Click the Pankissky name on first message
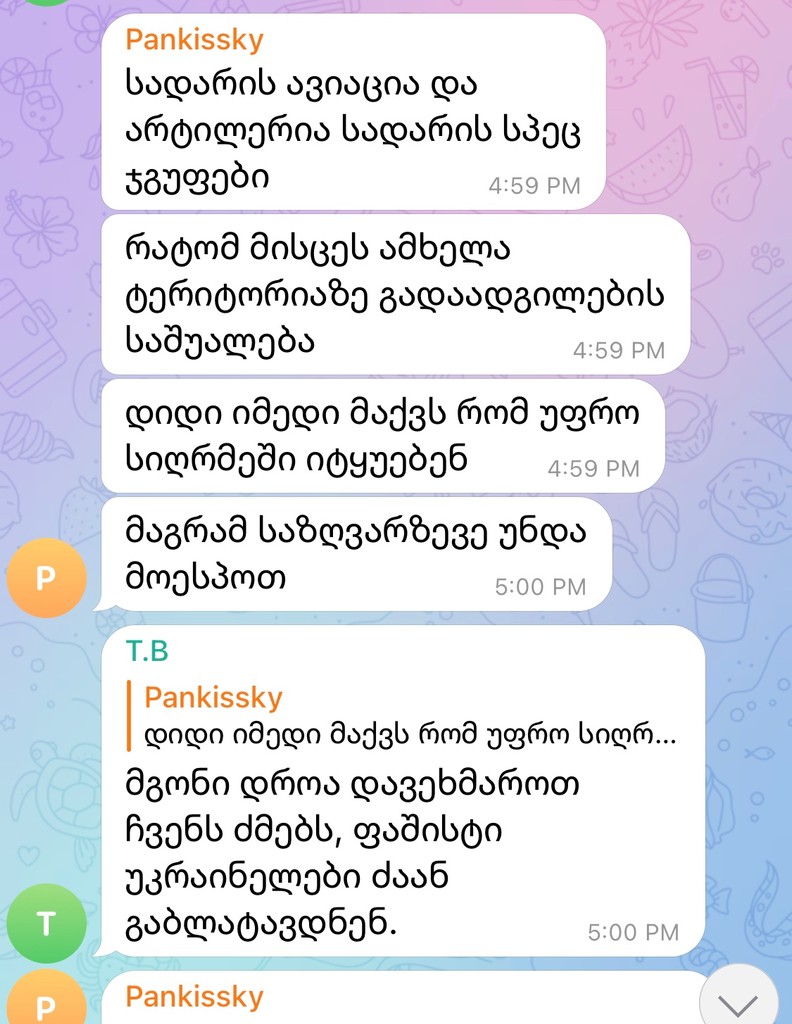This screenshot has height=1024, width=792. 193,39
